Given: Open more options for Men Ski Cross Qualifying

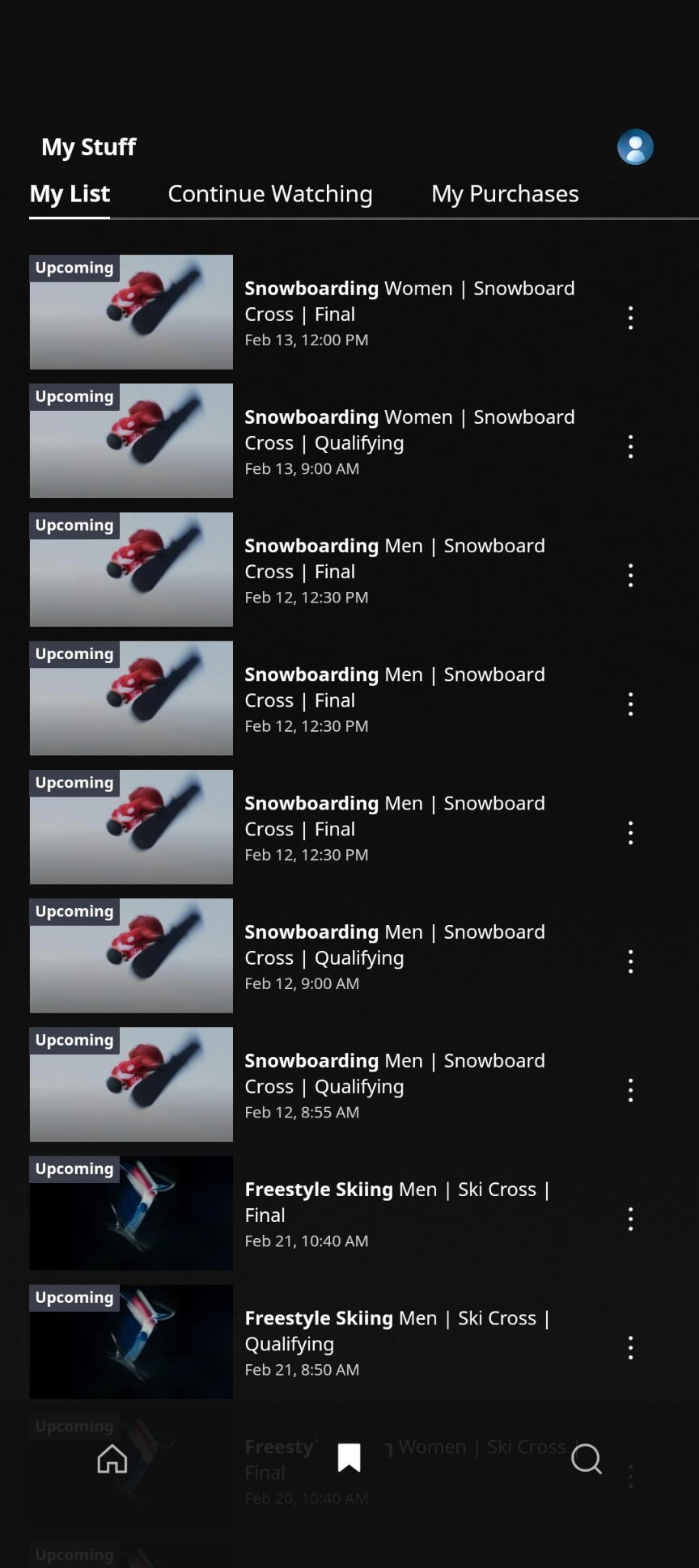Looking at the screenshot, I should pyautogui.click(x=630, y=1346).
